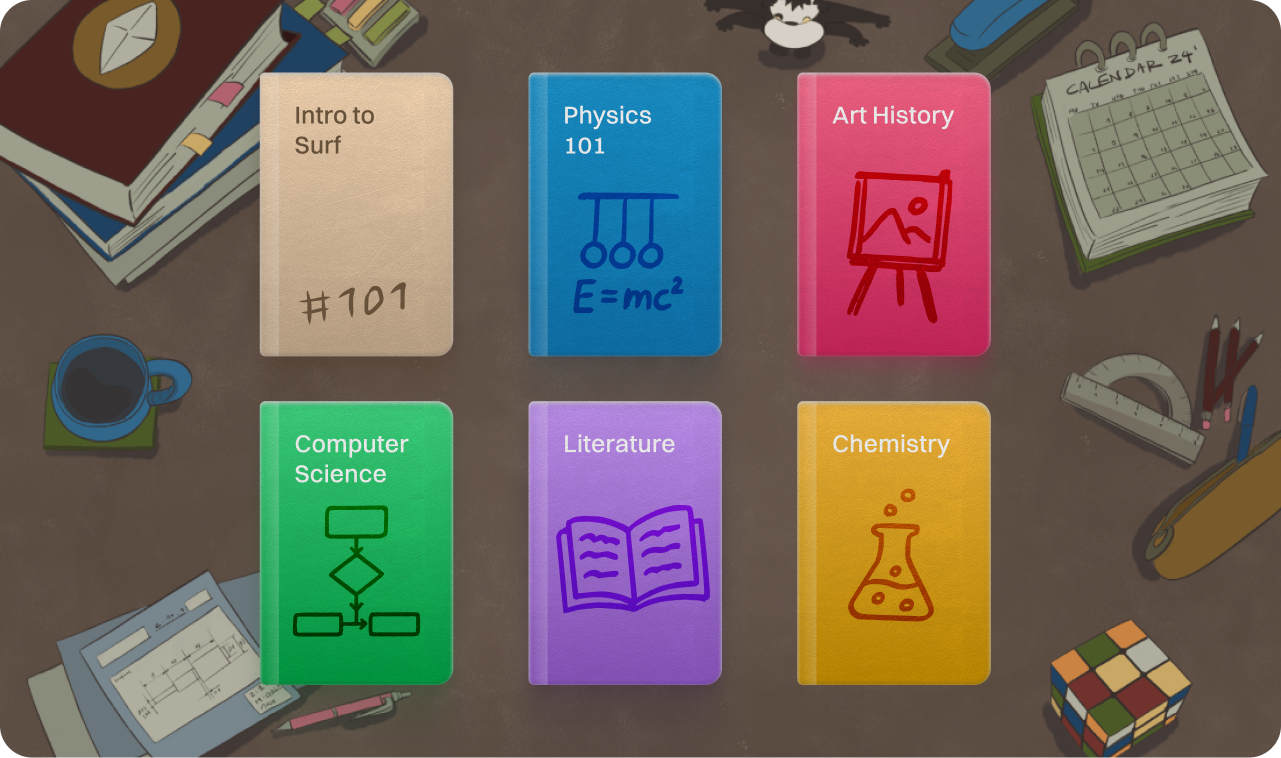
Task: Tap the Chemistry notebook
Action: pyautogui.click(x=893, y=543)
